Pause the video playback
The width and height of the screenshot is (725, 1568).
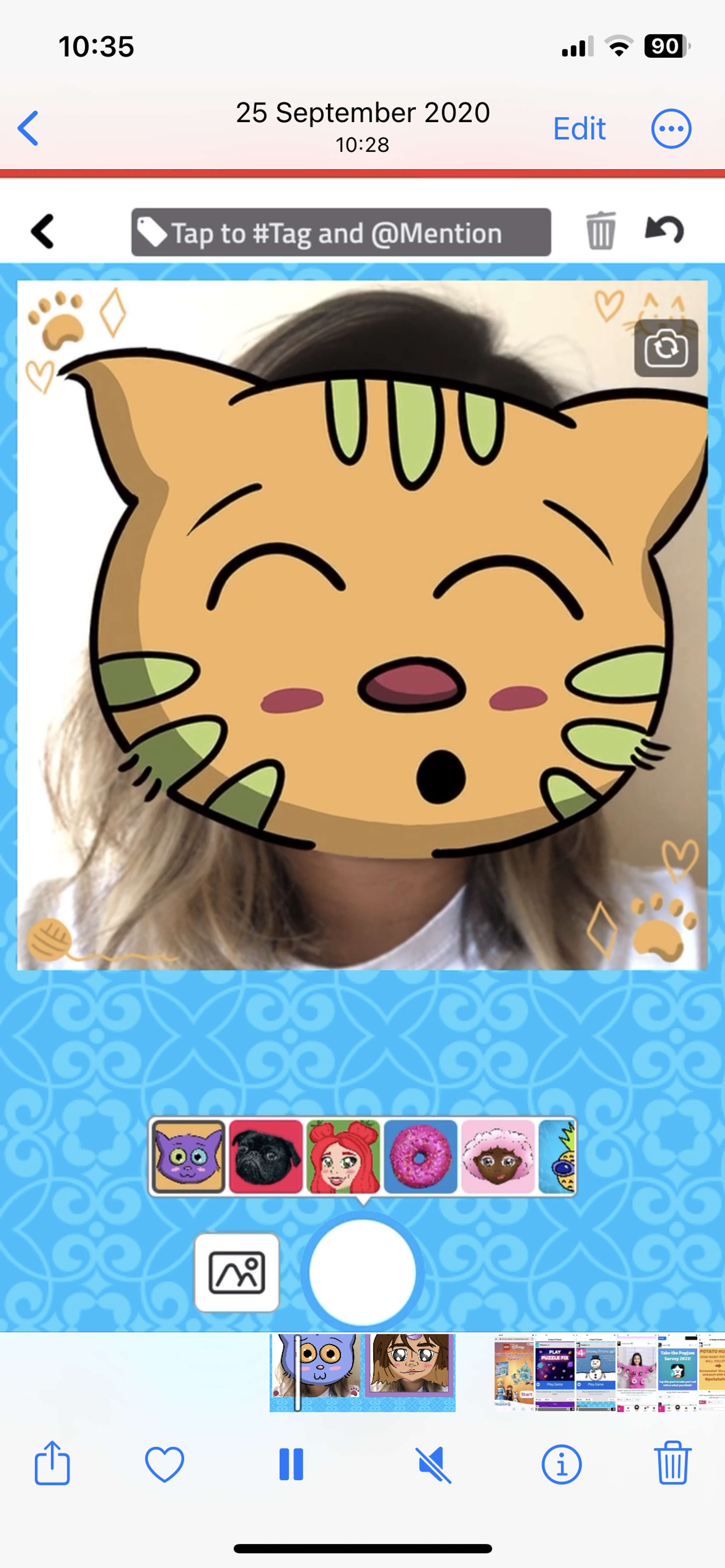pos(291,1464)
